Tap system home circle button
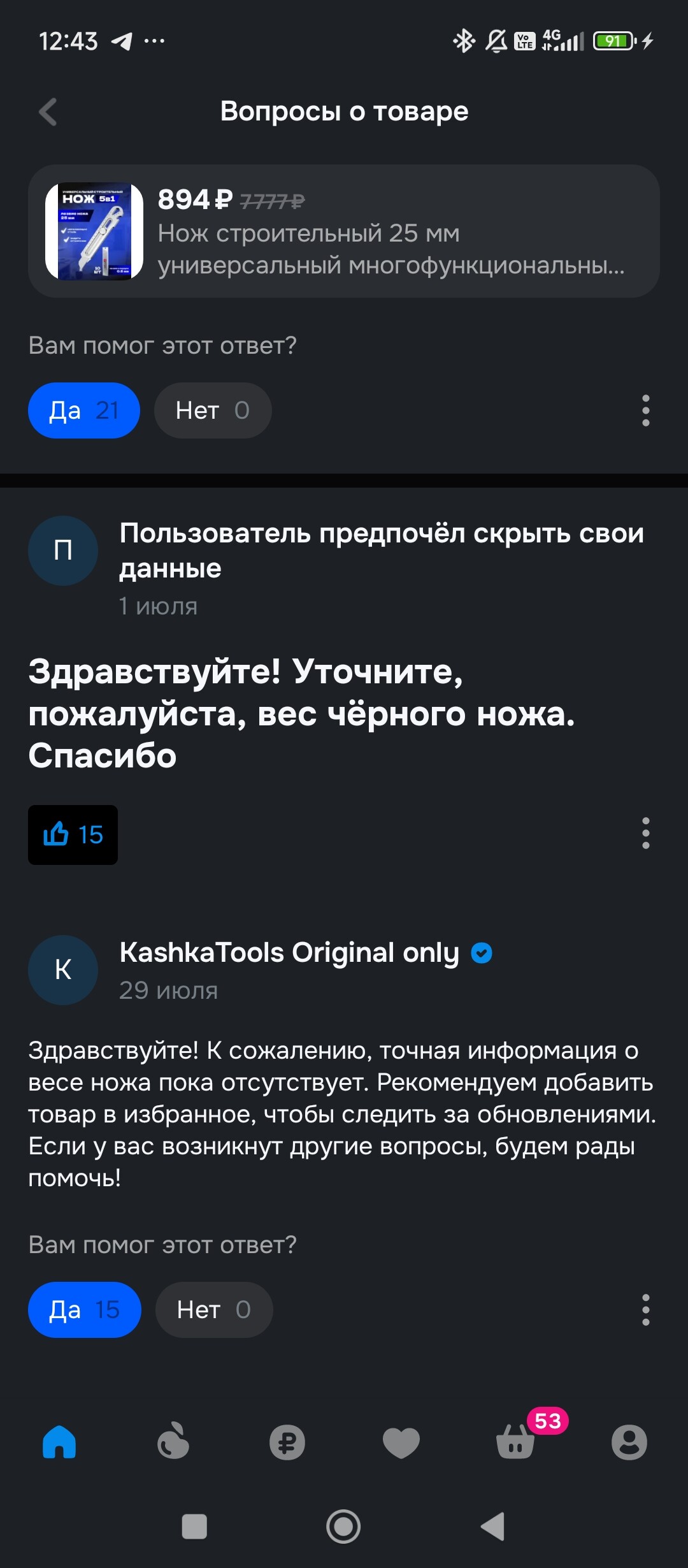 pos(343,1527)
